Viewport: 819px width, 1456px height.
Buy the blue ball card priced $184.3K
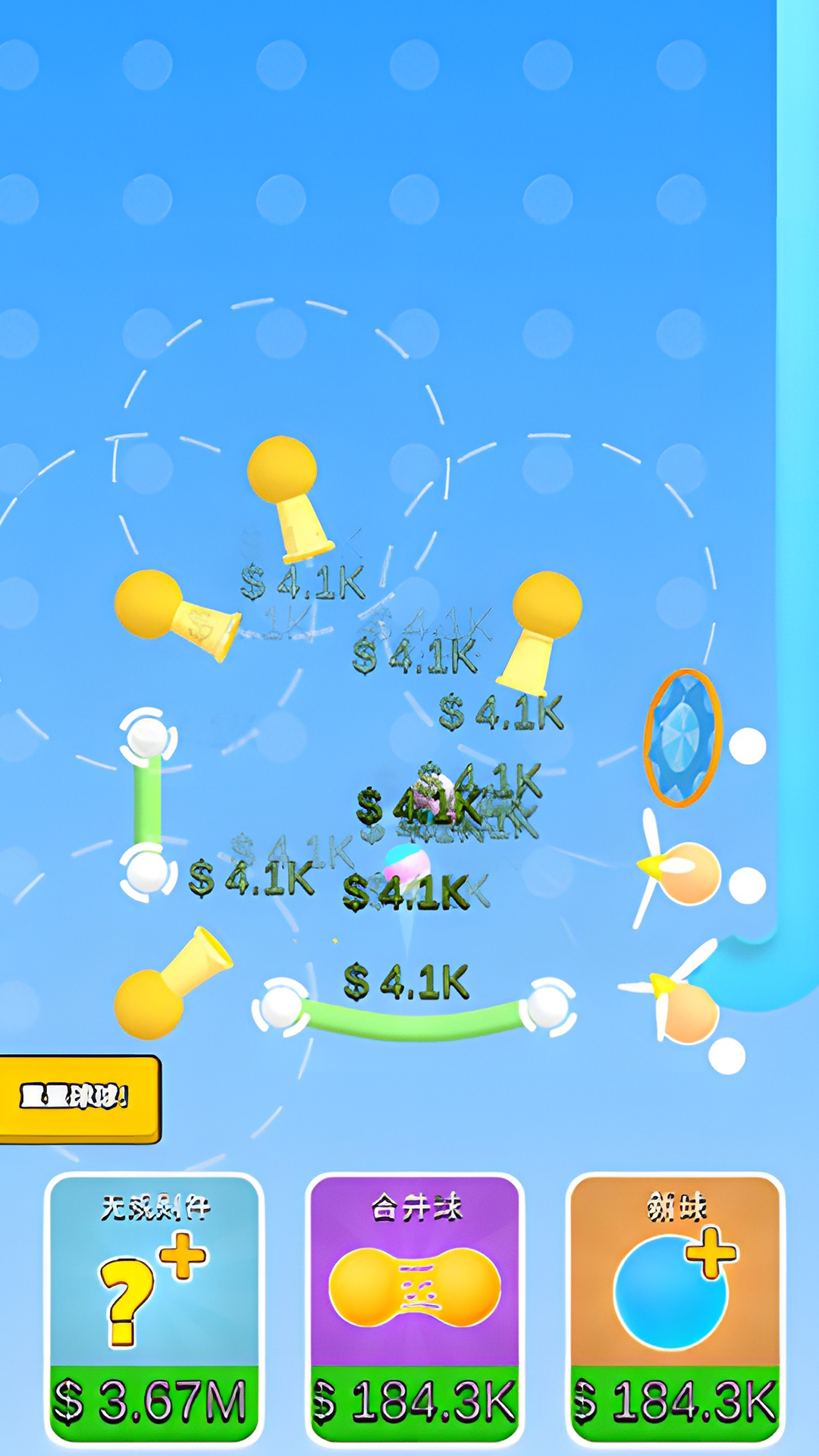(675, 1308)
